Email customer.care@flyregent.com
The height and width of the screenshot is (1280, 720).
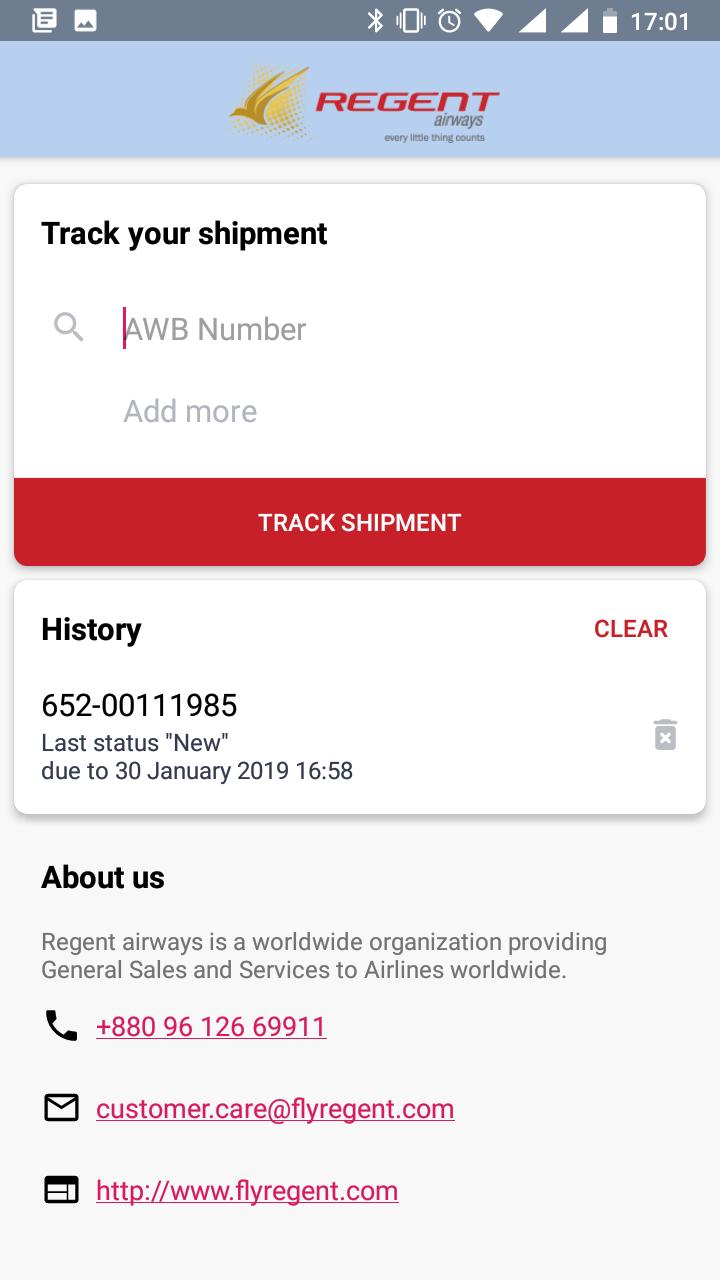(275, 1109)
